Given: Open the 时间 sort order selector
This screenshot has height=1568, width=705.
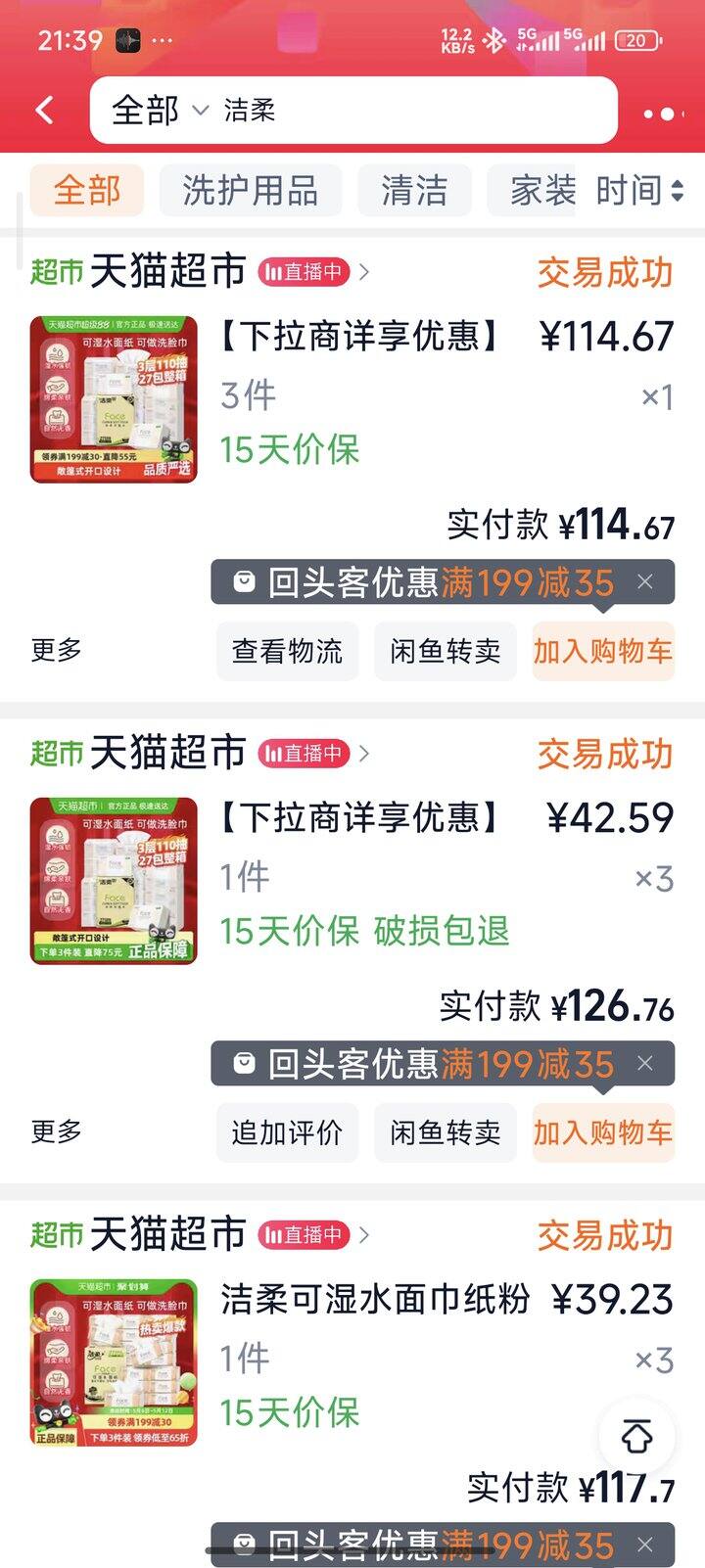Looking at the screenshot, I should tap(640, 190).
